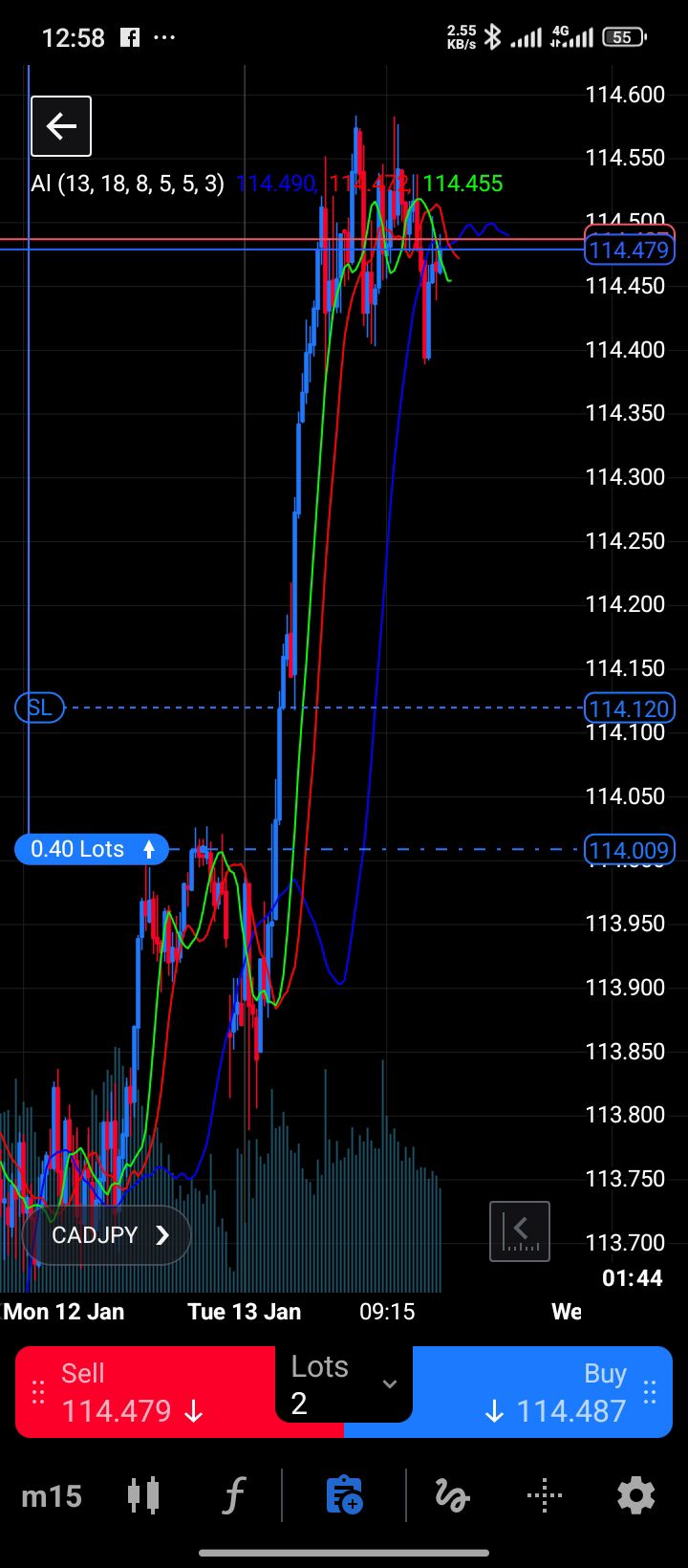Switch the candlestick chart type

[x=143, y=1495]
